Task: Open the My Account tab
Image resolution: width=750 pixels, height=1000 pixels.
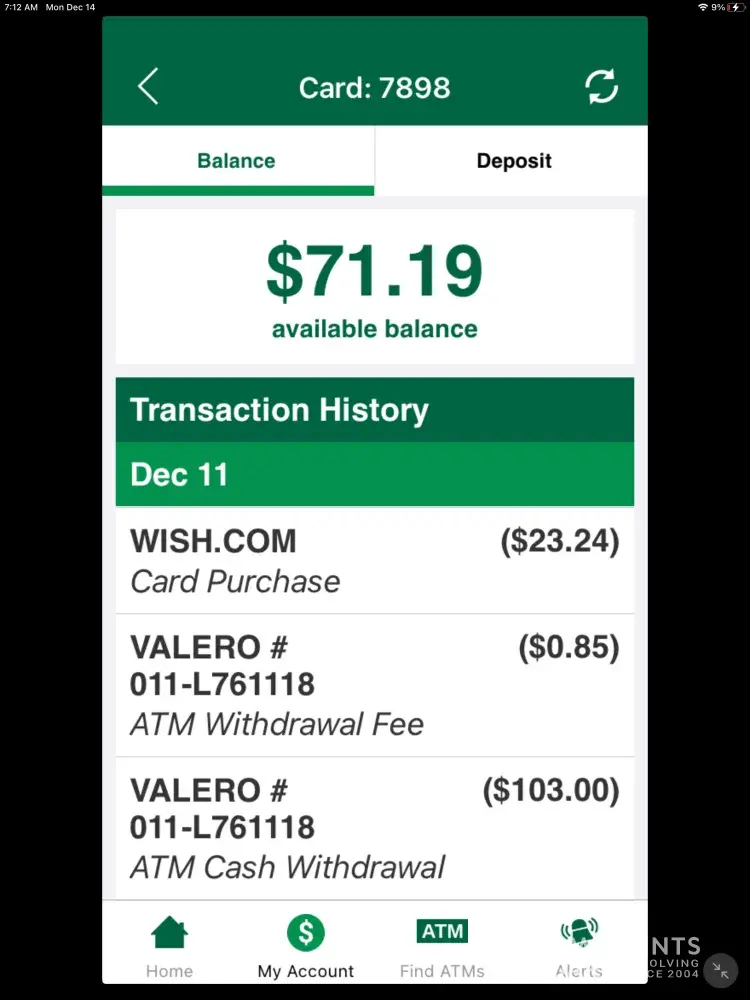Action: (305, 947)
